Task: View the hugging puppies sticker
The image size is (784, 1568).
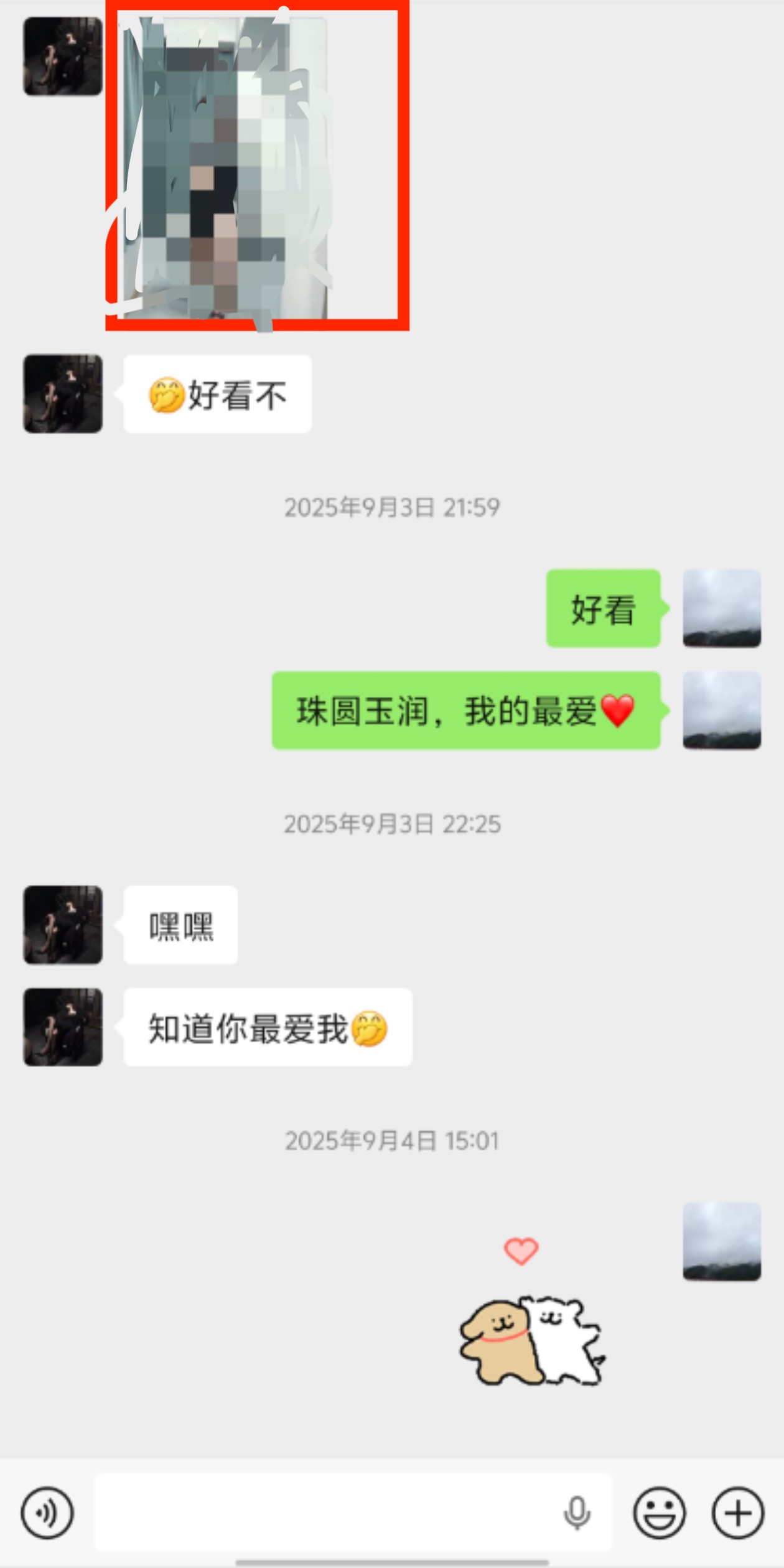Action: coord(533,1325)
